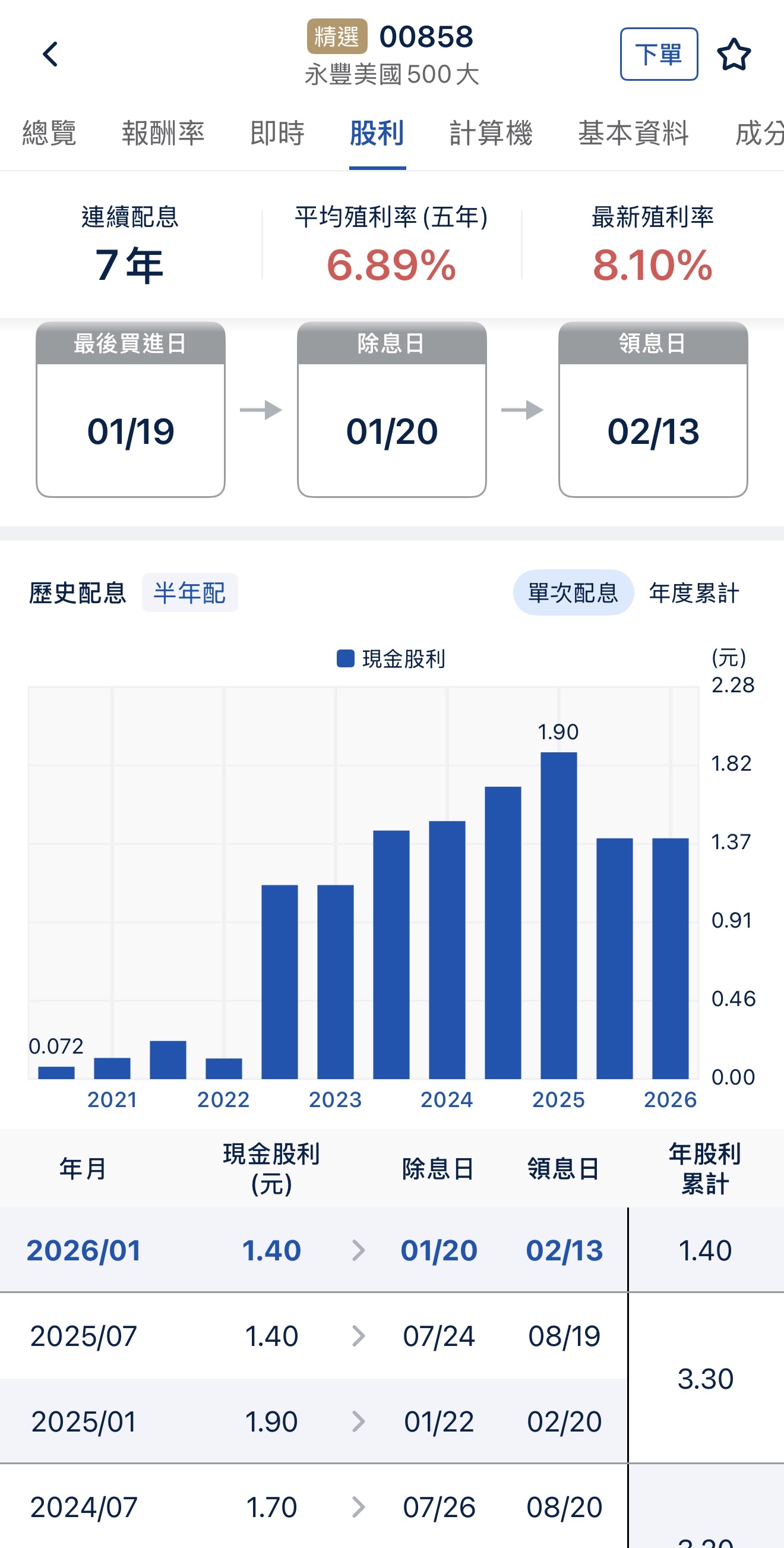Switch chart to 年度累計
This screenshot has width=784, height=1548.
[x=693, y=592]
